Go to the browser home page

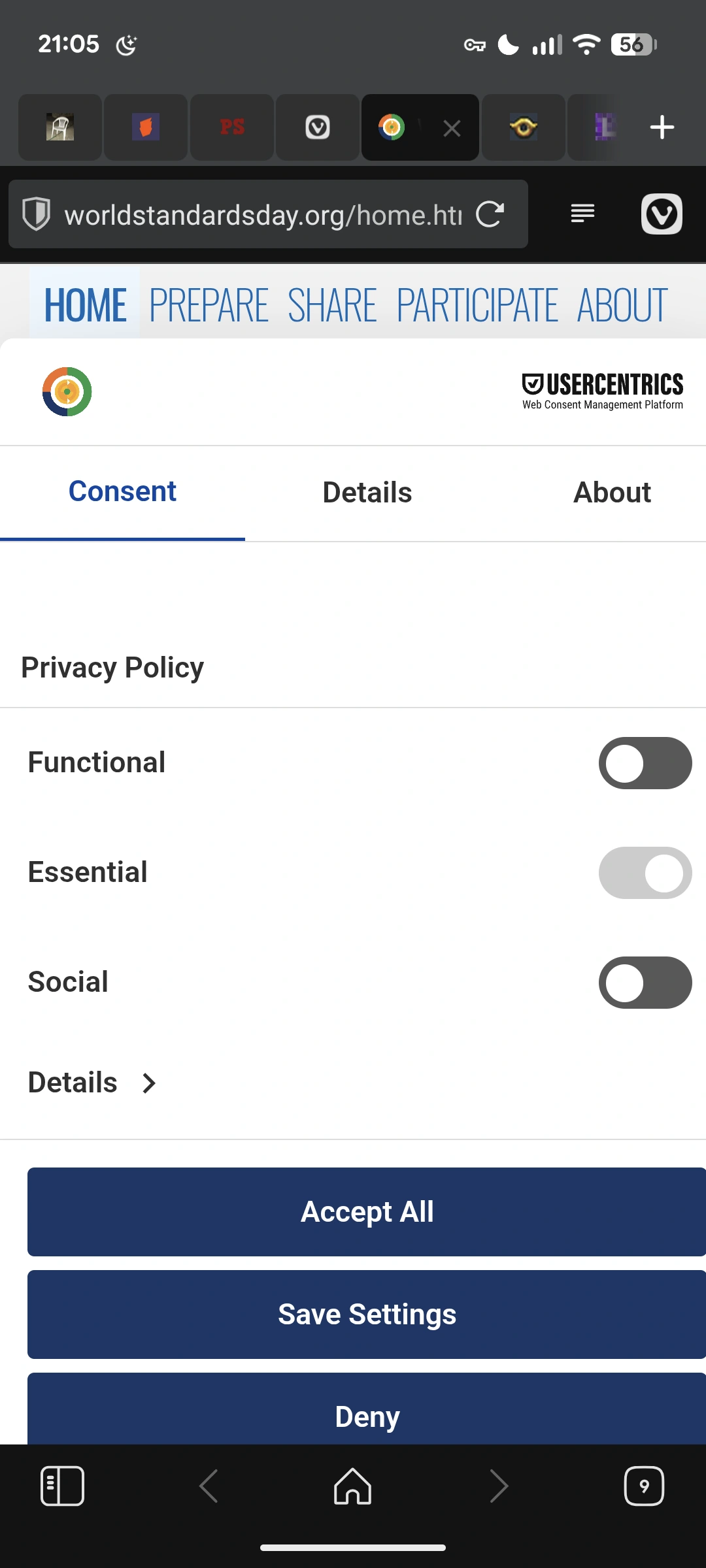[x=353, y=1486]
